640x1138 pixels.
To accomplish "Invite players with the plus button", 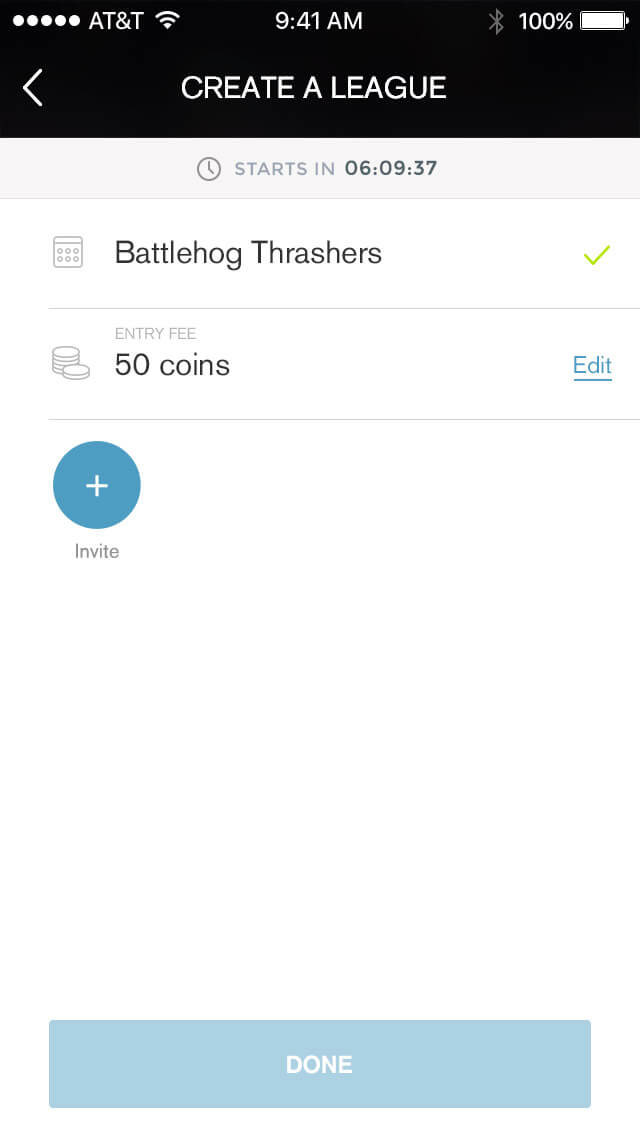I will (x=96, y=485).
